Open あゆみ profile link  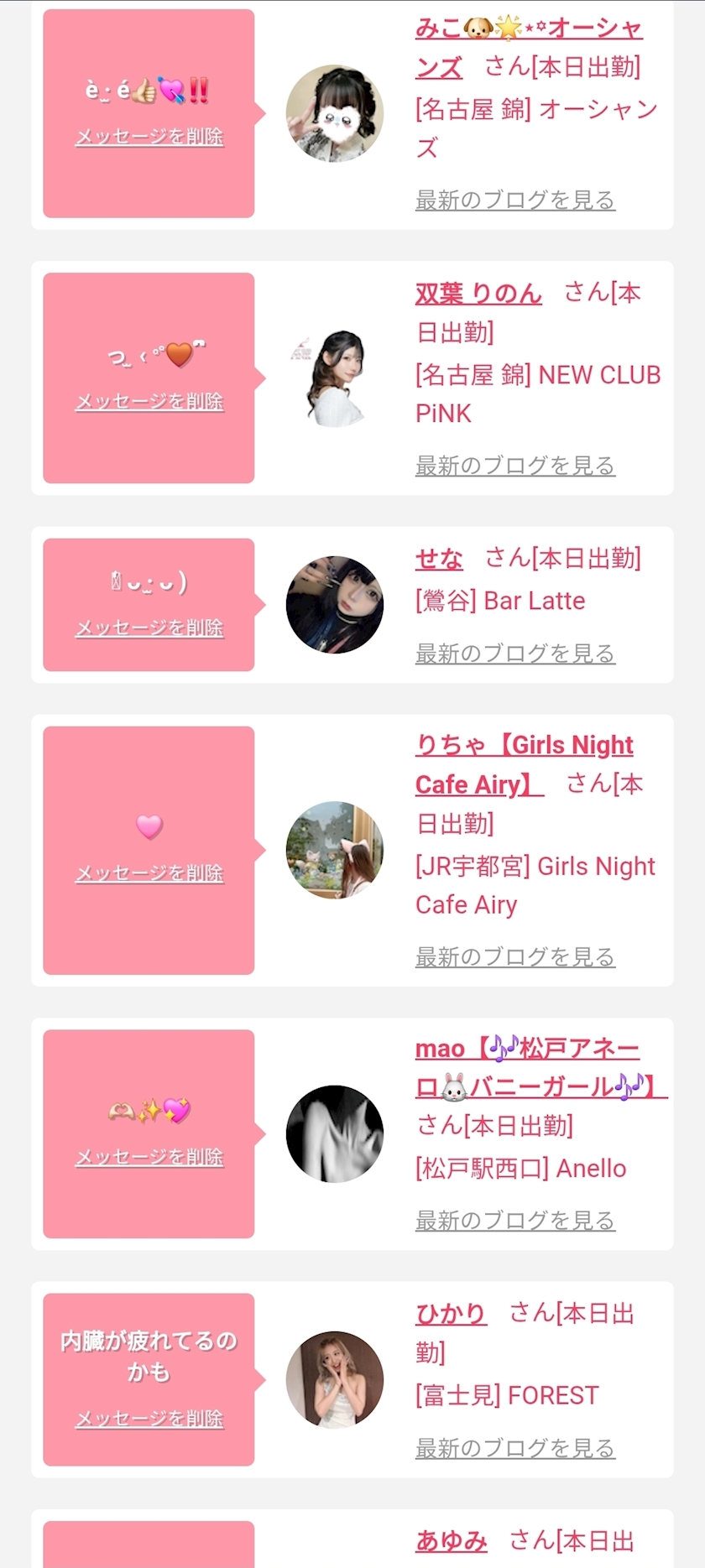(452, 1540)
